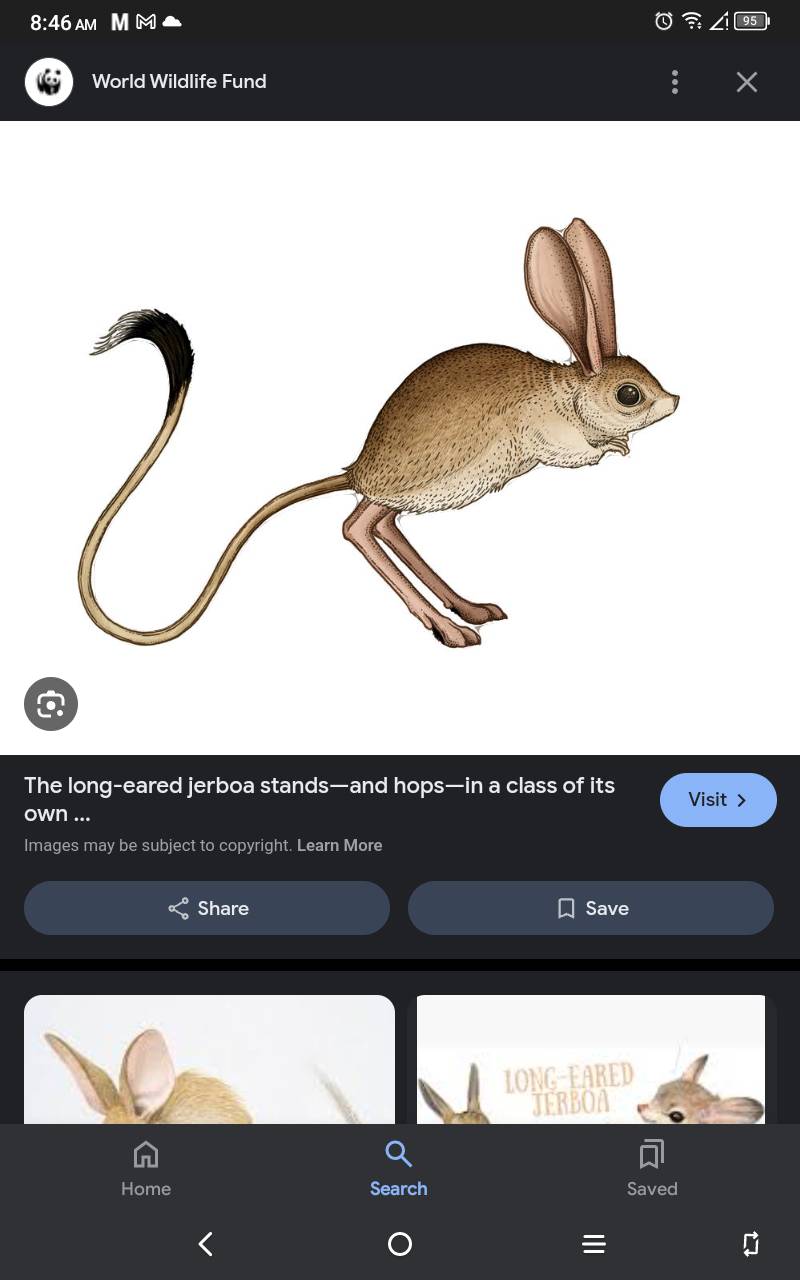
Task: Switch to the Saved tab
Action: coord(652,1168)
